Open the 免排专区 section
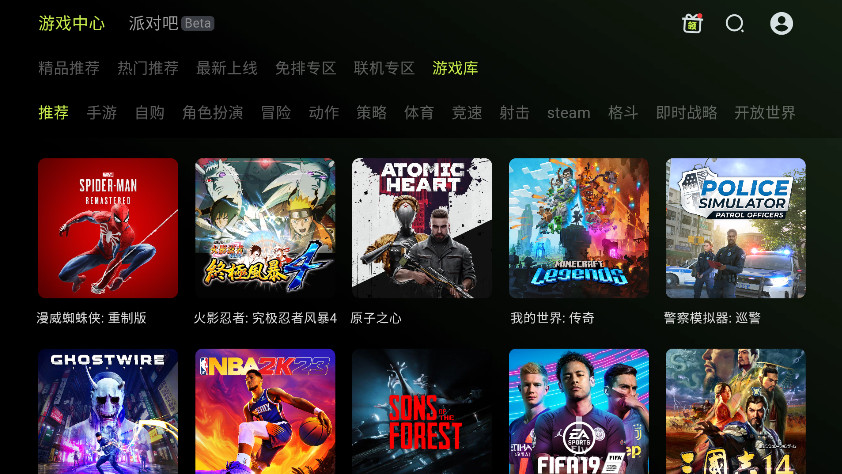The height and width of the screenshot is (474, 842). point(306,68)
